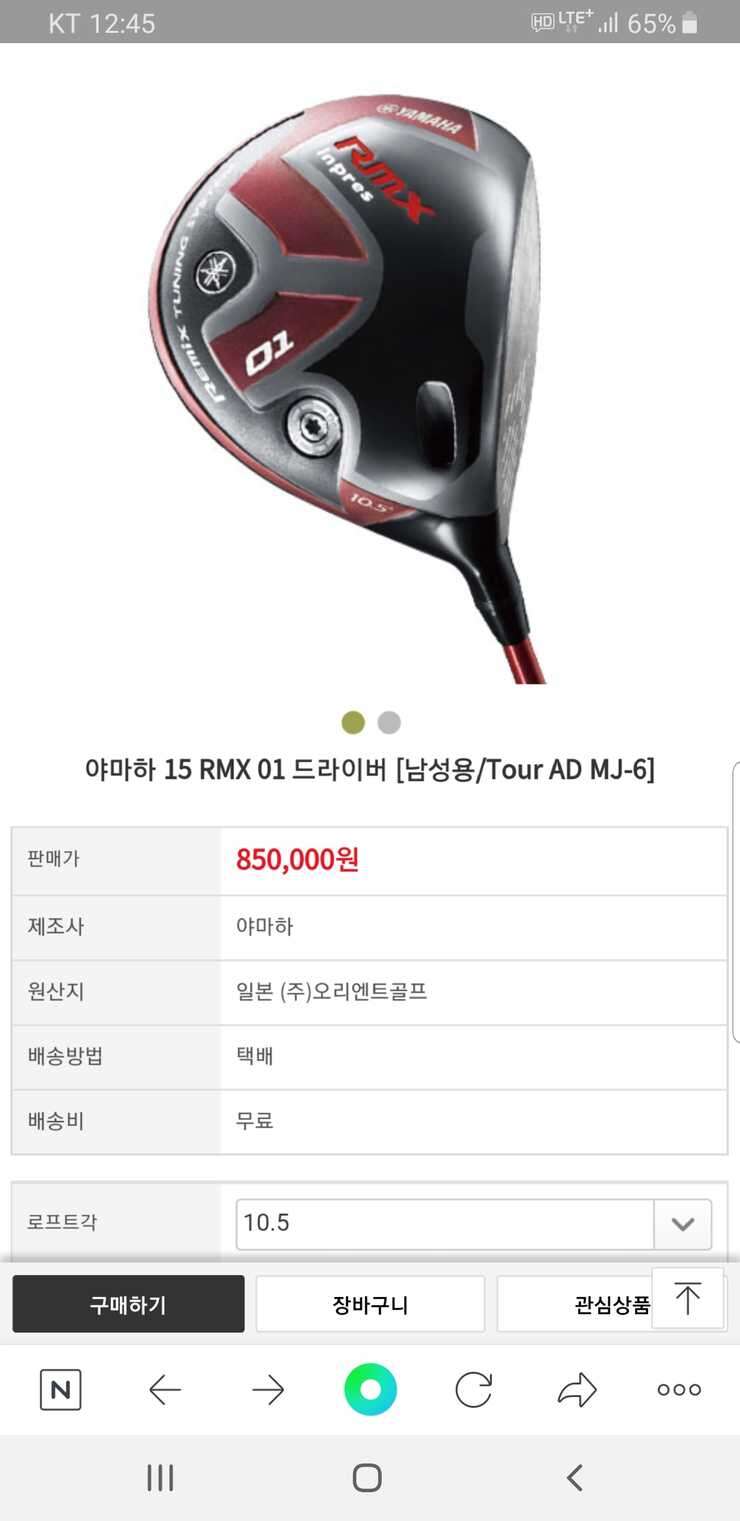
Task: Show the second product image dot
Action: [389, 722]
